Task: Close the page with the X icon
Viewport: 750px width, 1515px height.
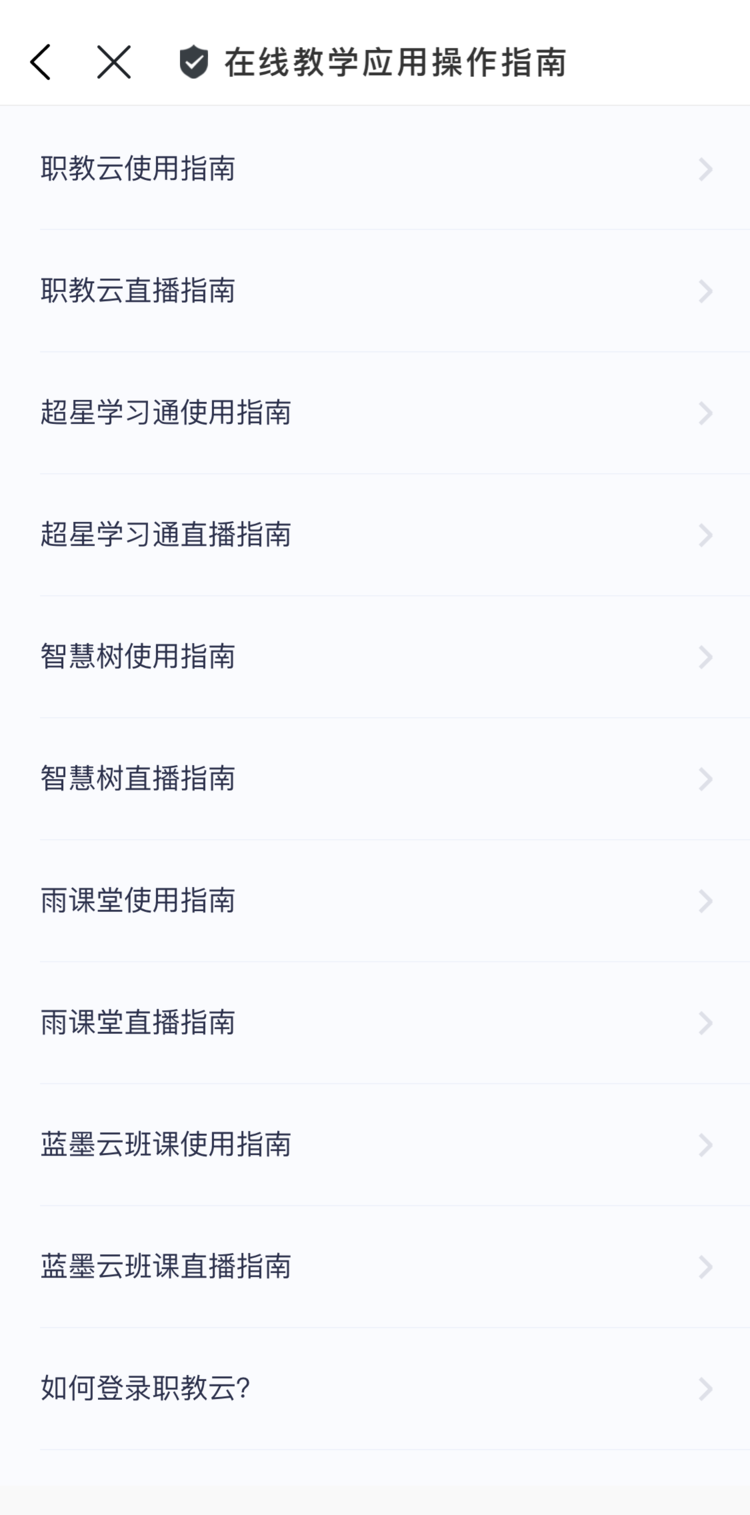Action: tap(114, 62)
